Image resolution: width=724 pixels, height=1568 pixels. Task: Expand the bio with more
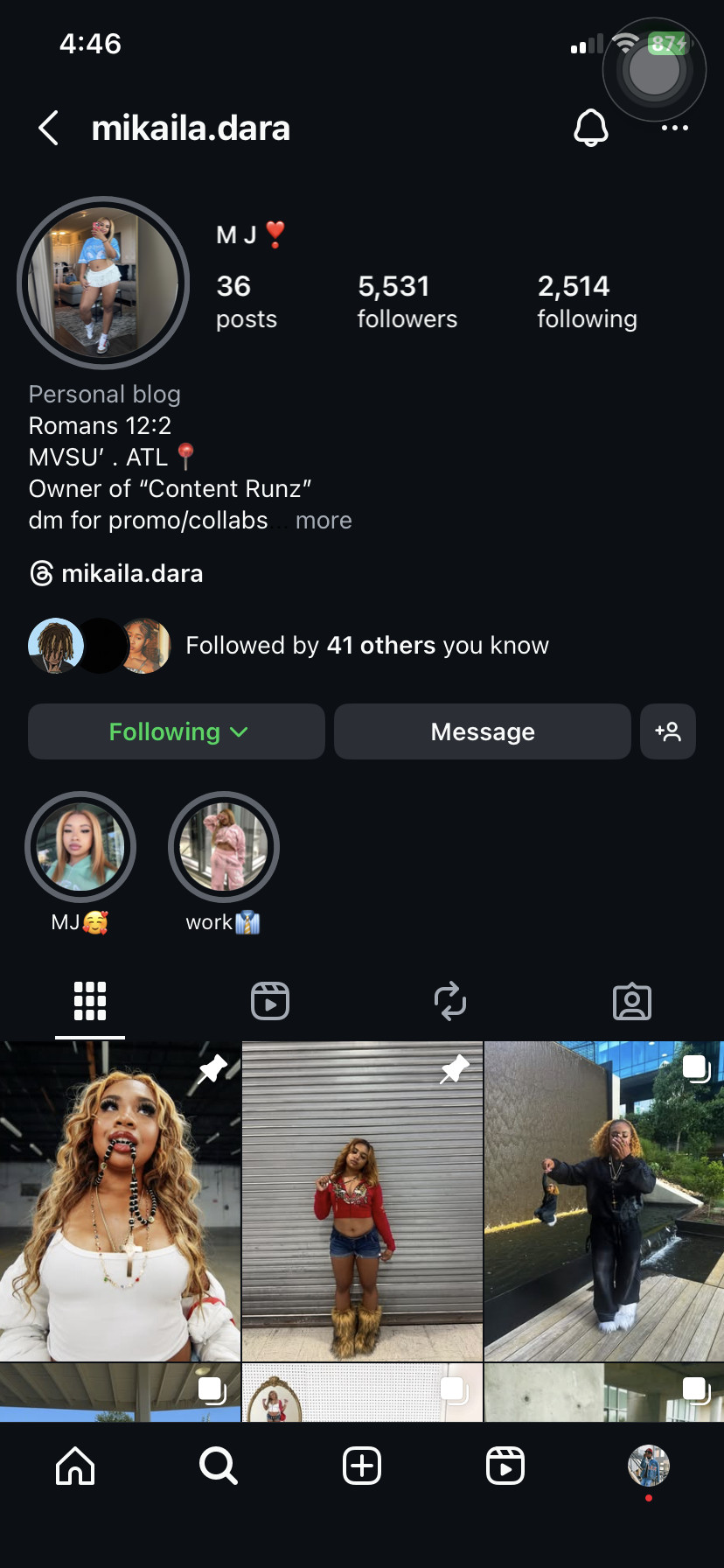point(324,521)
